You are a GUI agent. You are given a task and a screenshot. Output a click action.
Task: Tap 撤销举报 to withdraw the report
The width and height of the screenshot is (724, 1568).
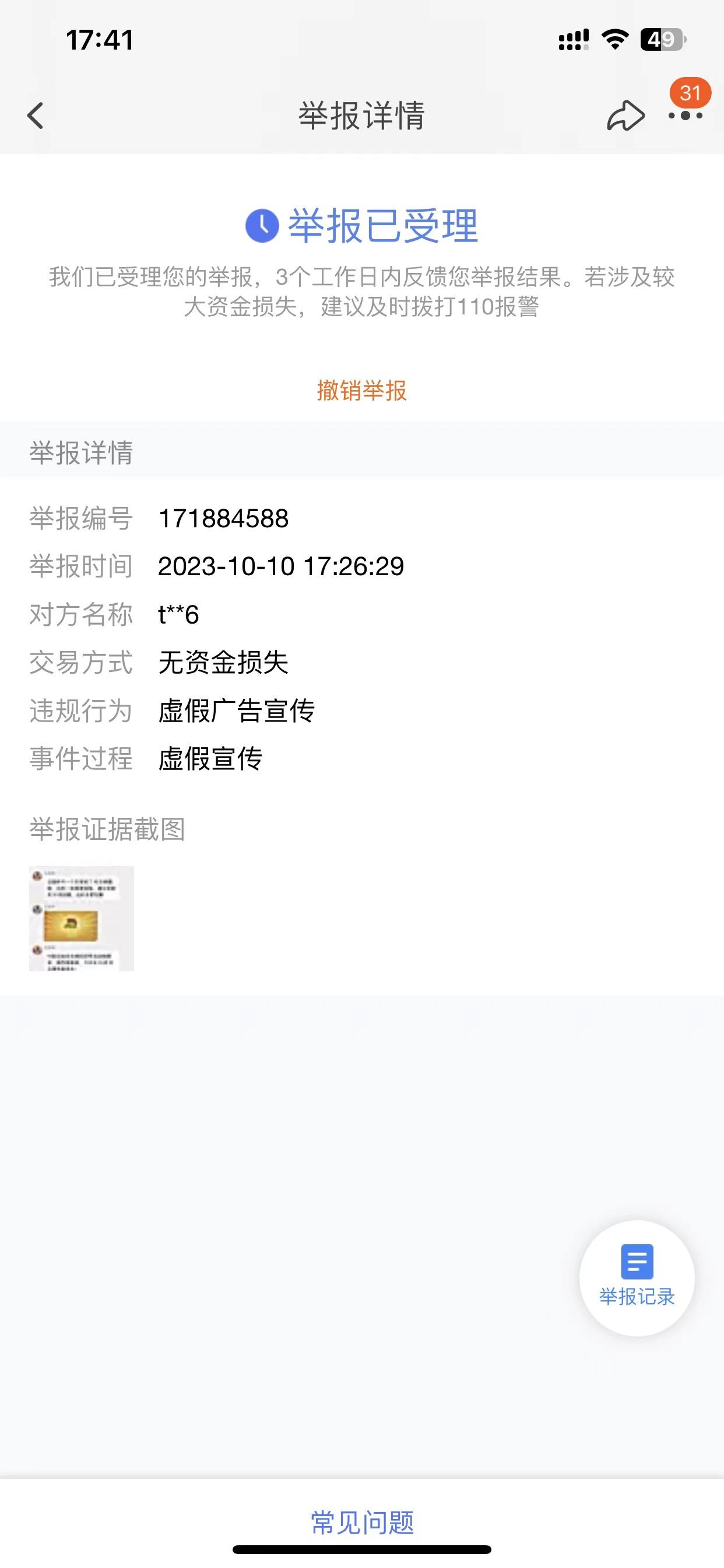pos(361,391)
